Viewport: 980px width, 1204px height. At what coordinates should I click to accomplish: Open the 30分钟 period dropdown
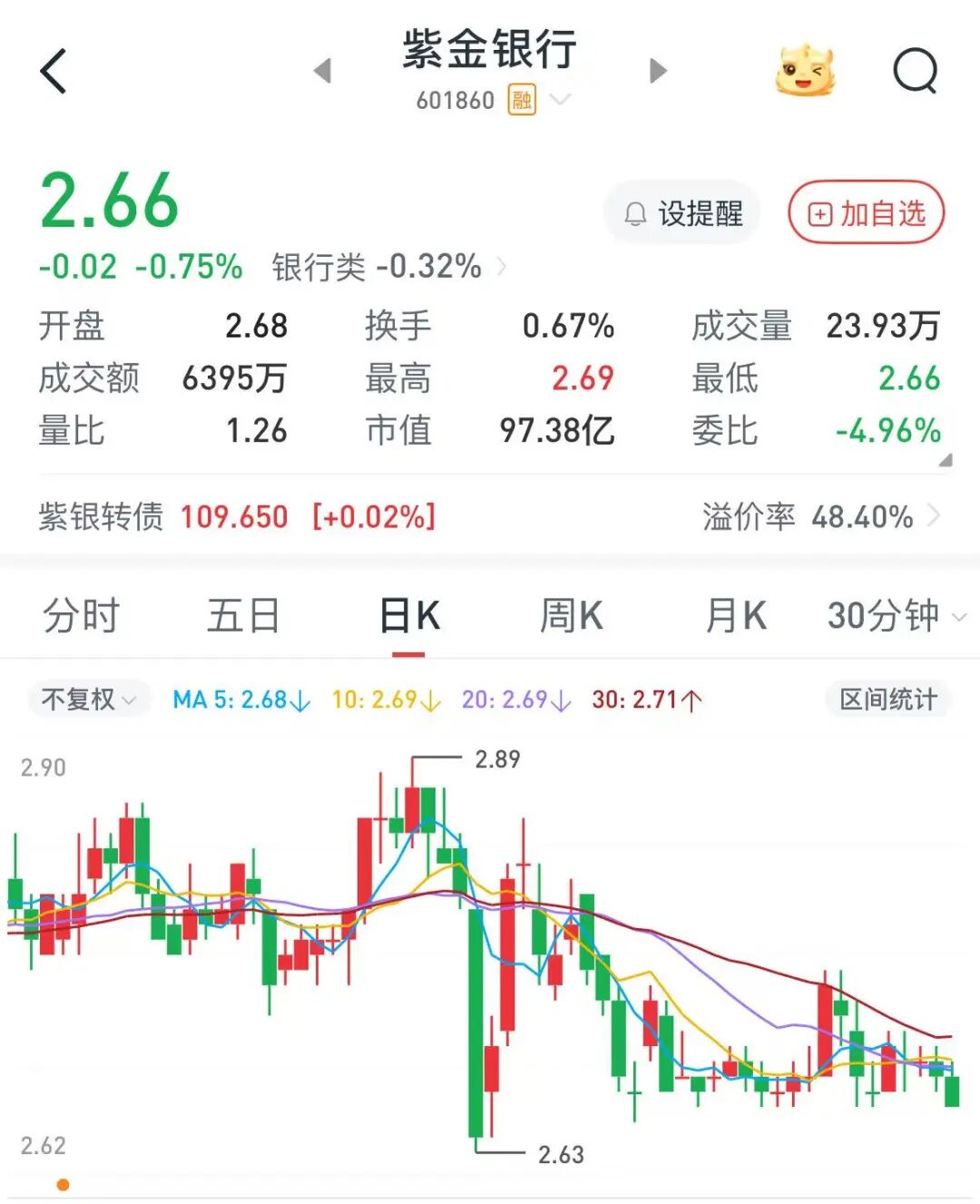[897, 616]
